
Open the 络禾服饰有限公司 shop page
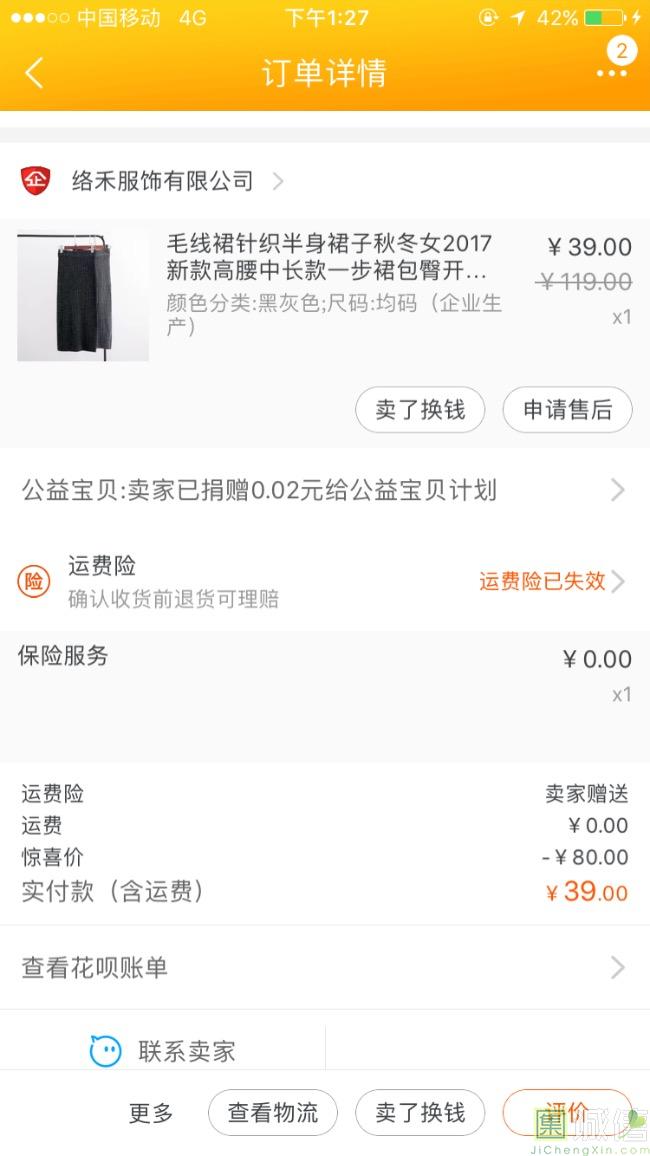(162, 181)
